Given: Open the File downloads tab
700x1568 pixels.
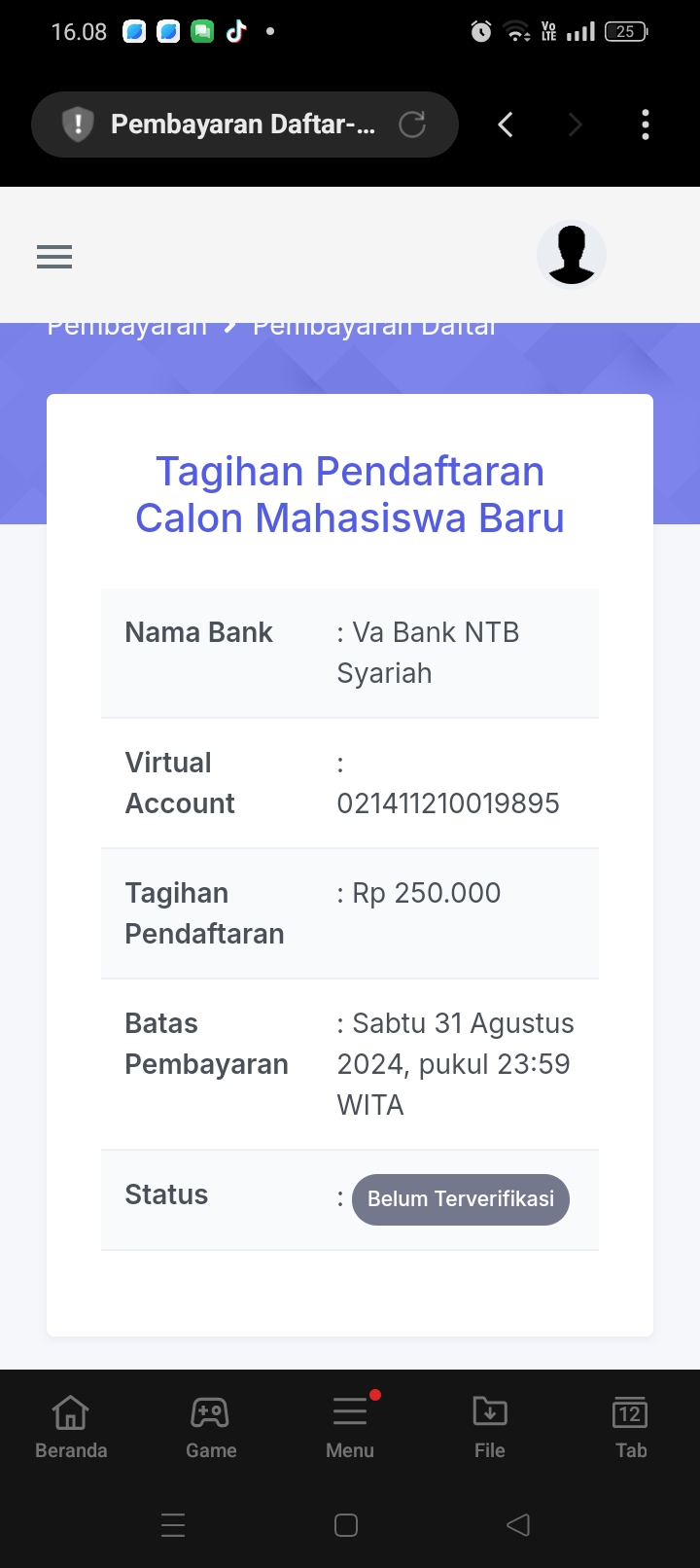Looking at the screenshot, I should pos(490,1426).
